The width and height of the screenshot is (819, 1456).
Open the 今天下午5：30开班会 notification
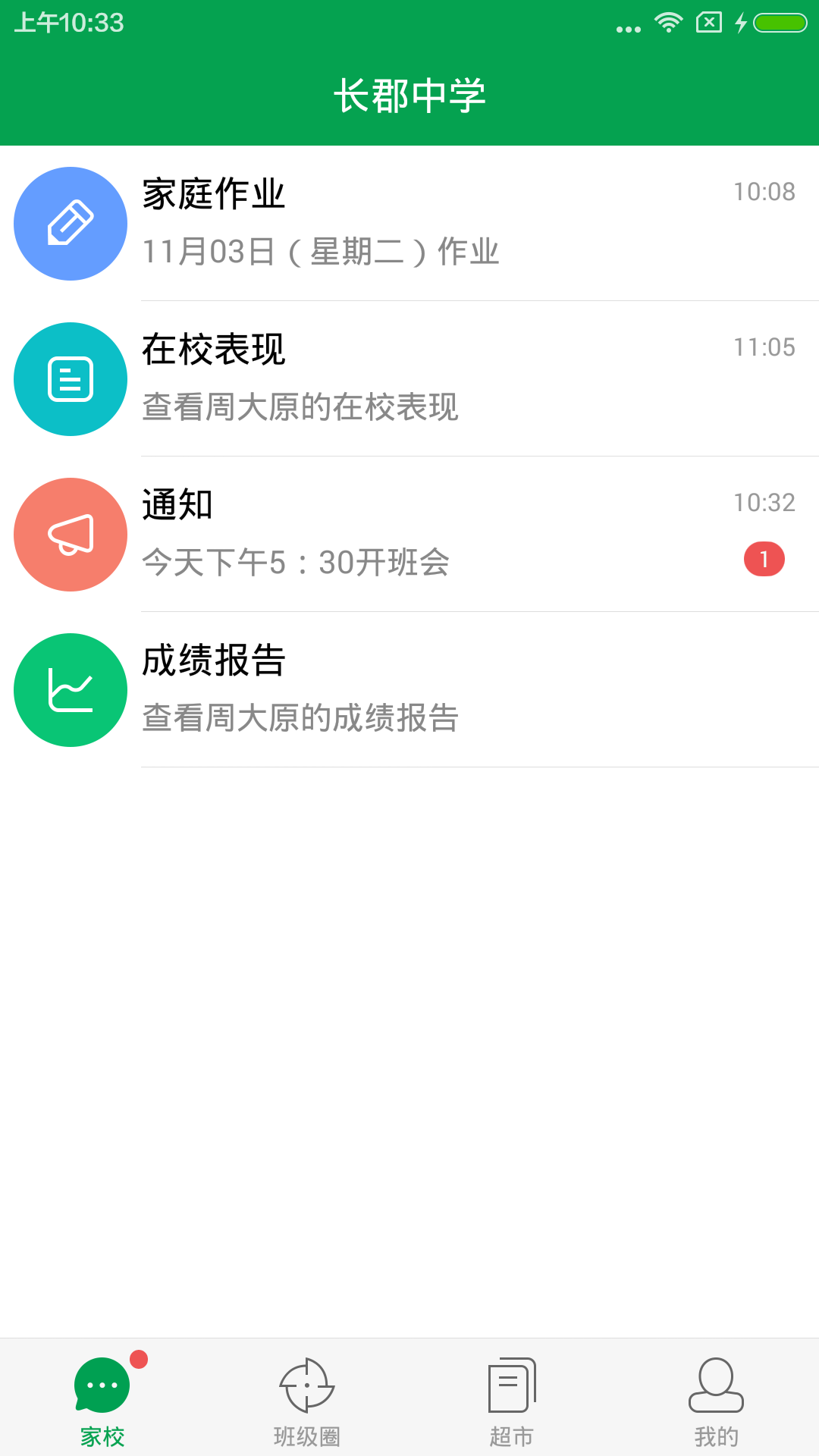(x=296, y=563)
